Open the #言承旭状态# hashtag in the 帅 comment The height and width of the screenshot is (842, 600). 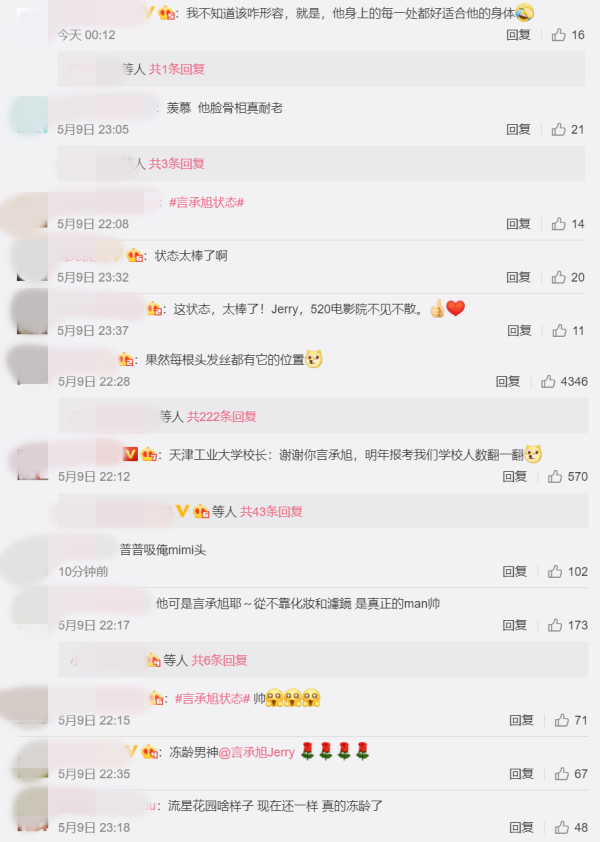210,699
